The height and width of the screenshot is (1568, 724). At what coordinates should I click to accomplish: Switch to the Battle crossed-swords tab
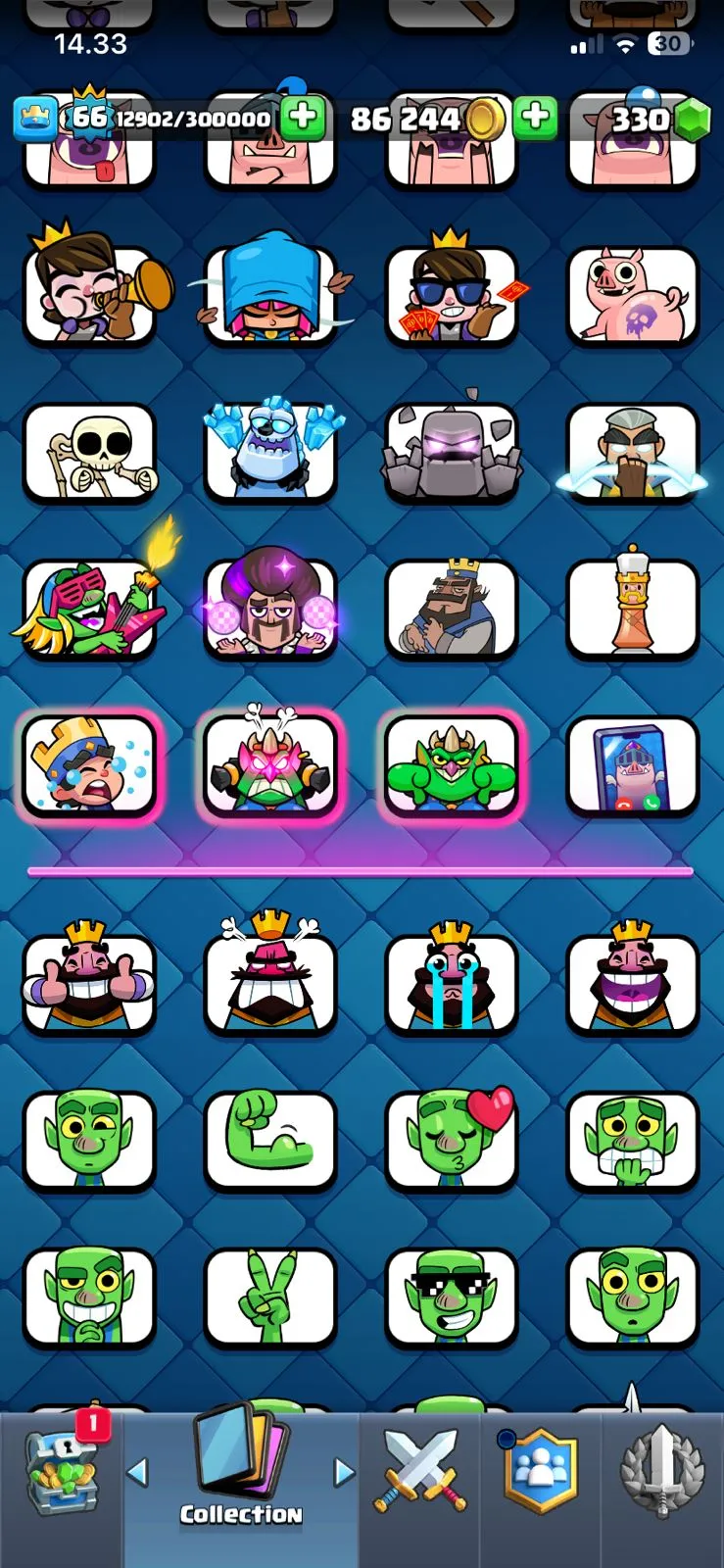click(419, 1472)
